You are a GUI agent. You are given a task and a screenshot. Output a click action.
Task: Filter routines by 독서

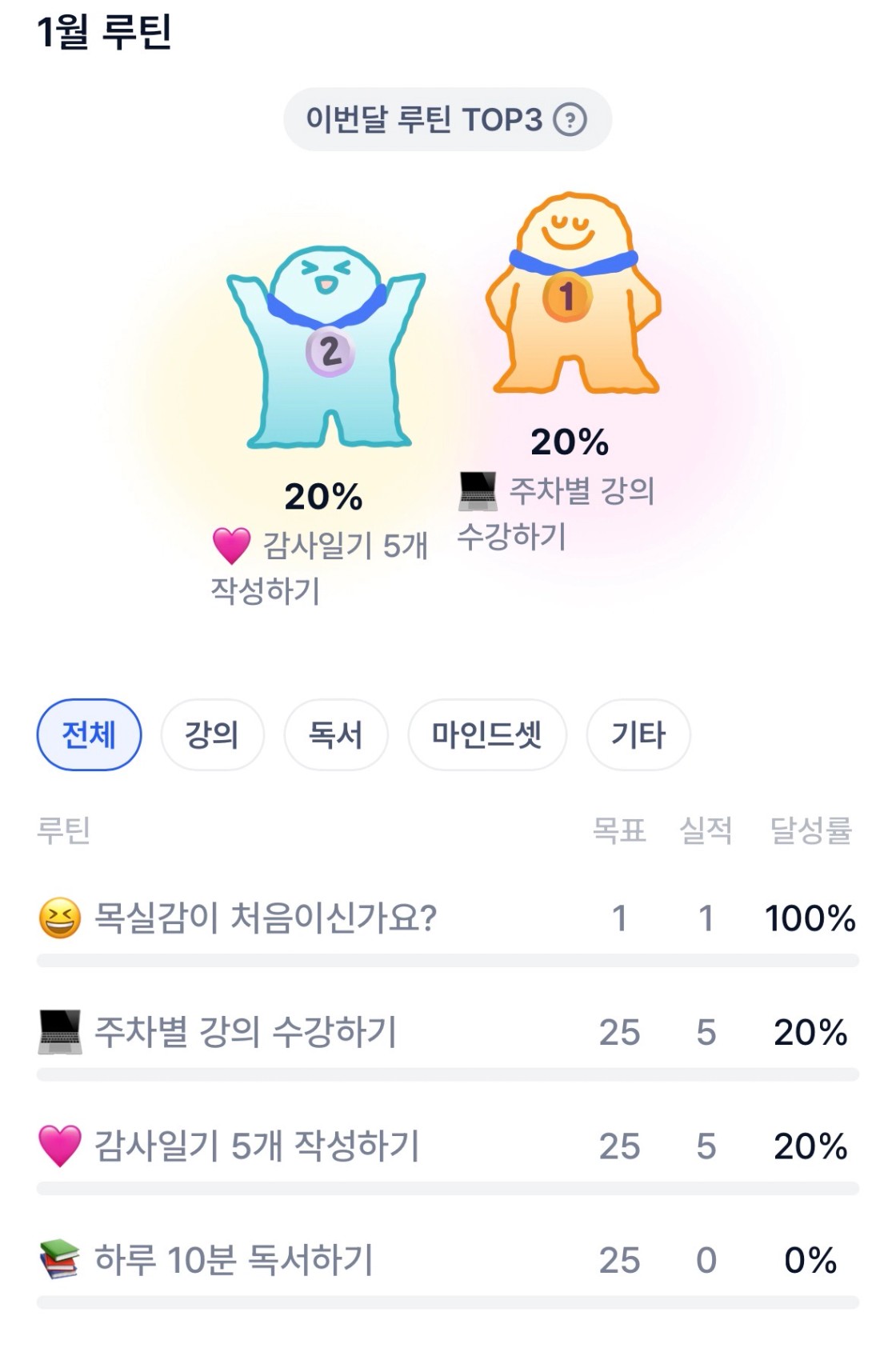pyautogui.click(x=336, y=734)
